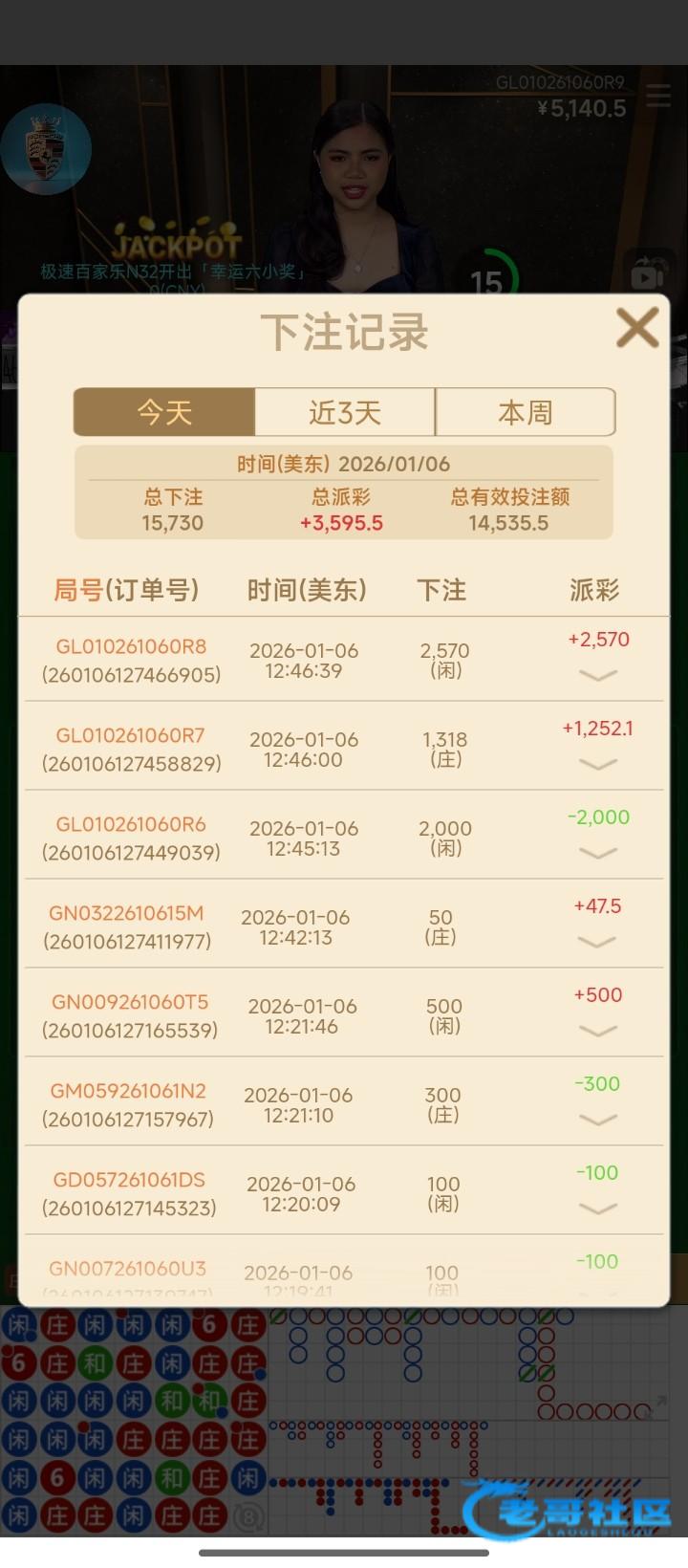
Task: Expand details for bet GD057261061DS
Action: 598,1209
